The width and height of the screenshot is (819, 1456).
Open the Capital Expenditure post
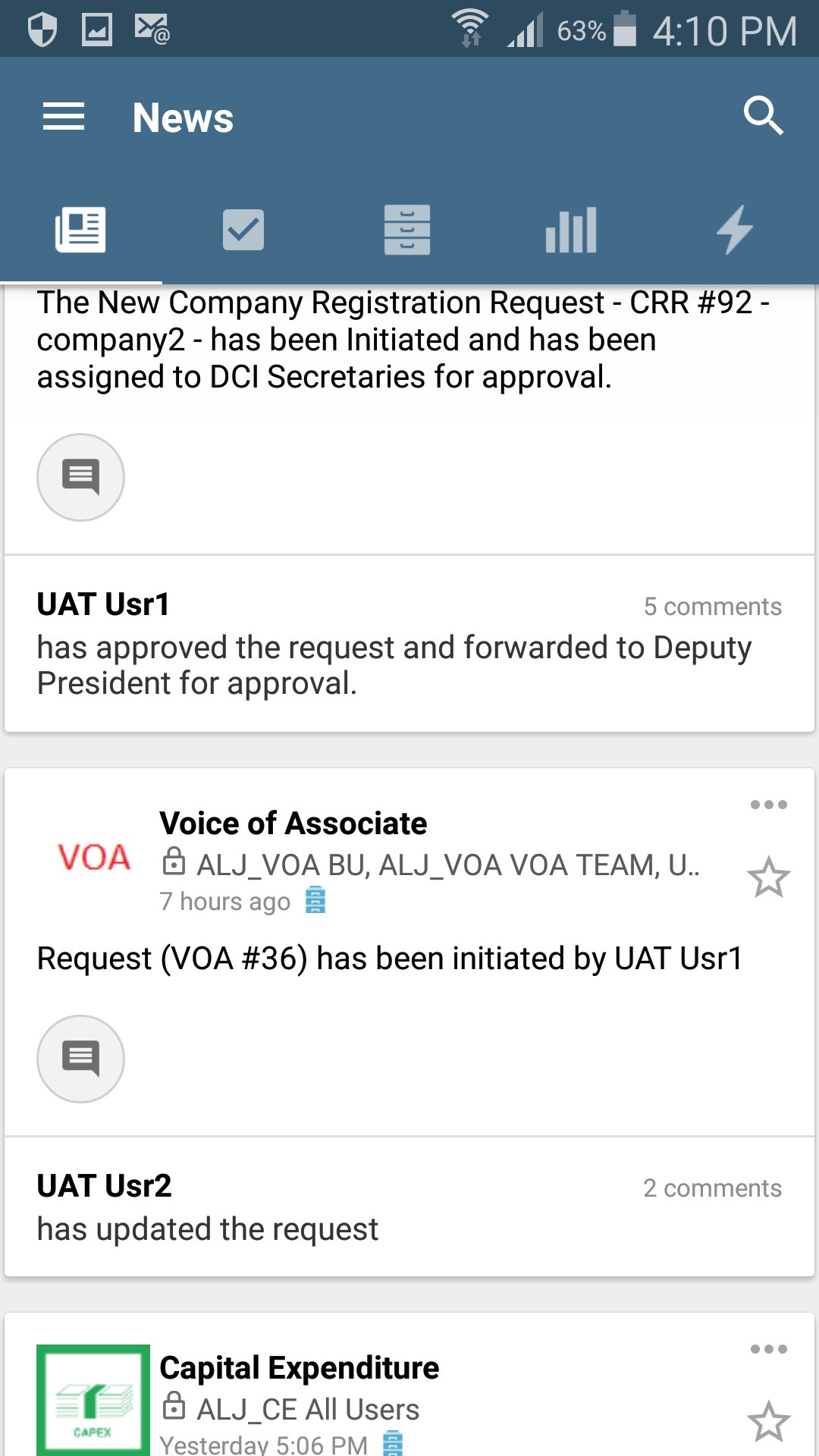299,1368
